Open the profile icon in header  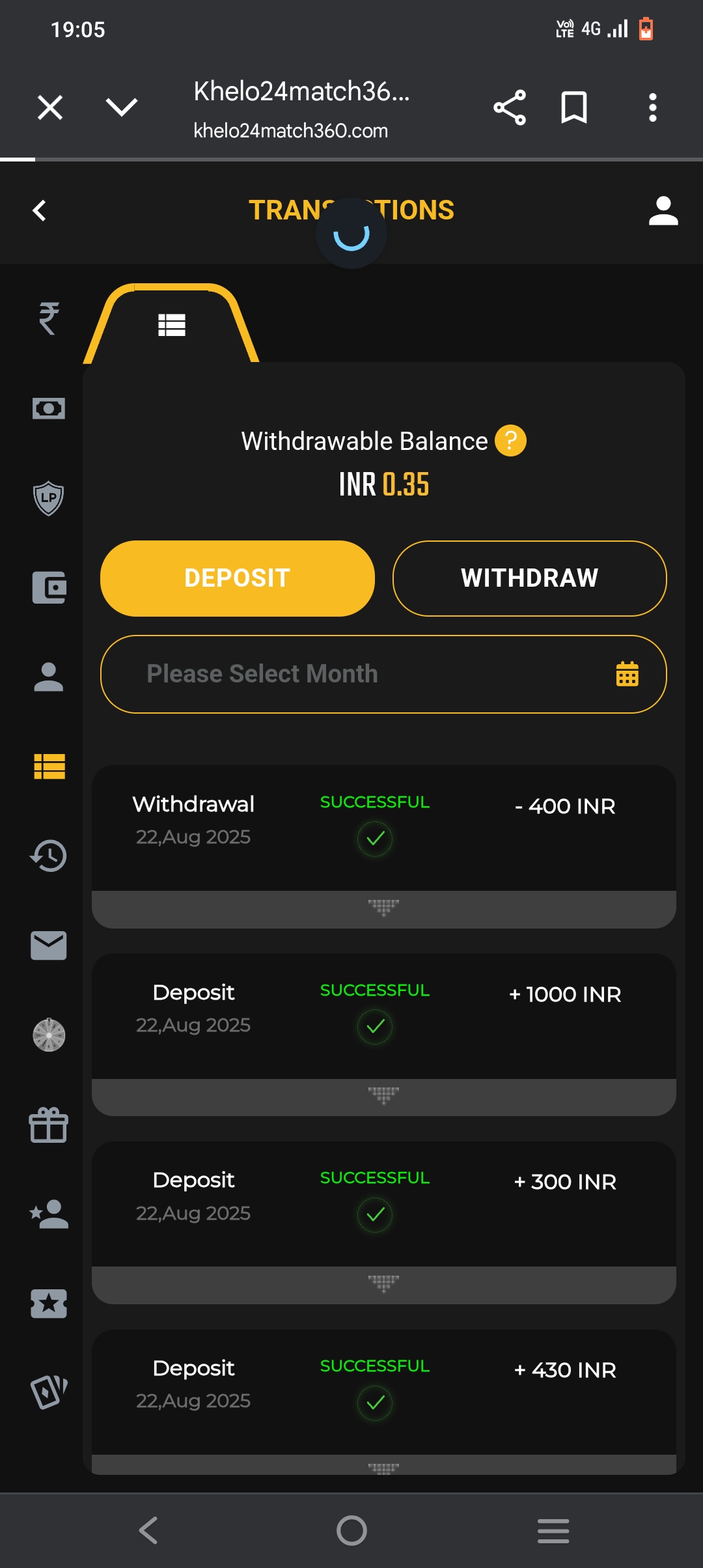tap(663, 211)
